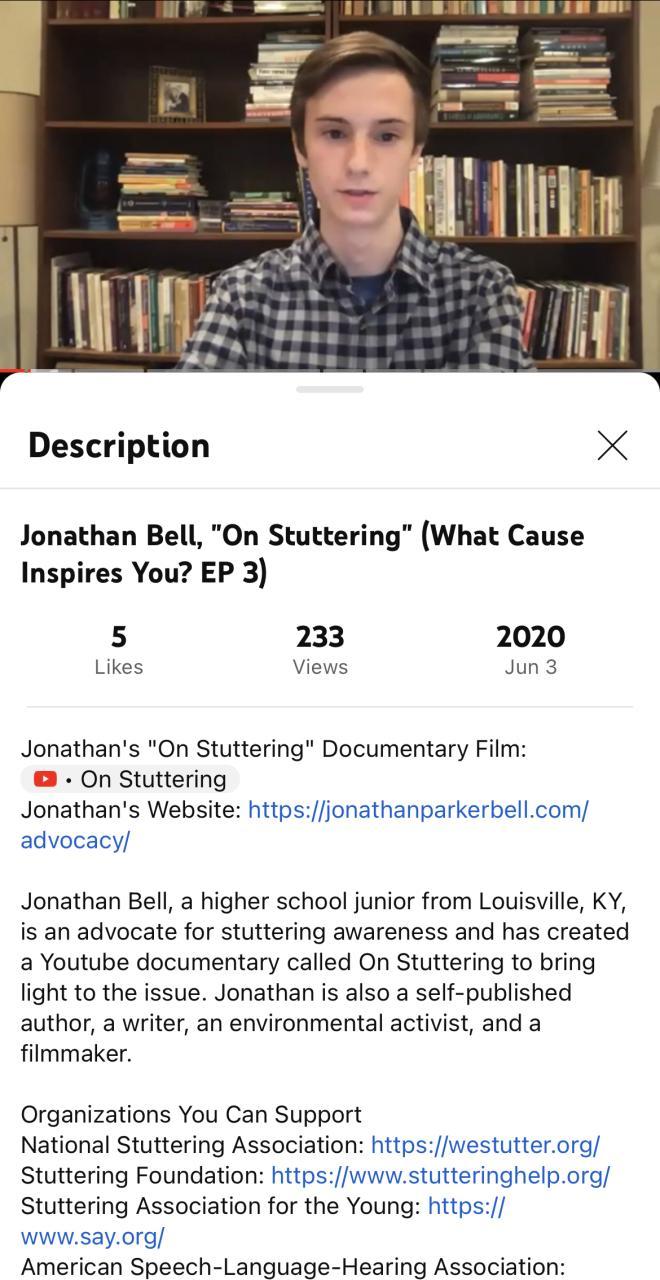Open the On Stuttering video chip
This screenshot has width=660, height=1280.
(x=130, y=779)
